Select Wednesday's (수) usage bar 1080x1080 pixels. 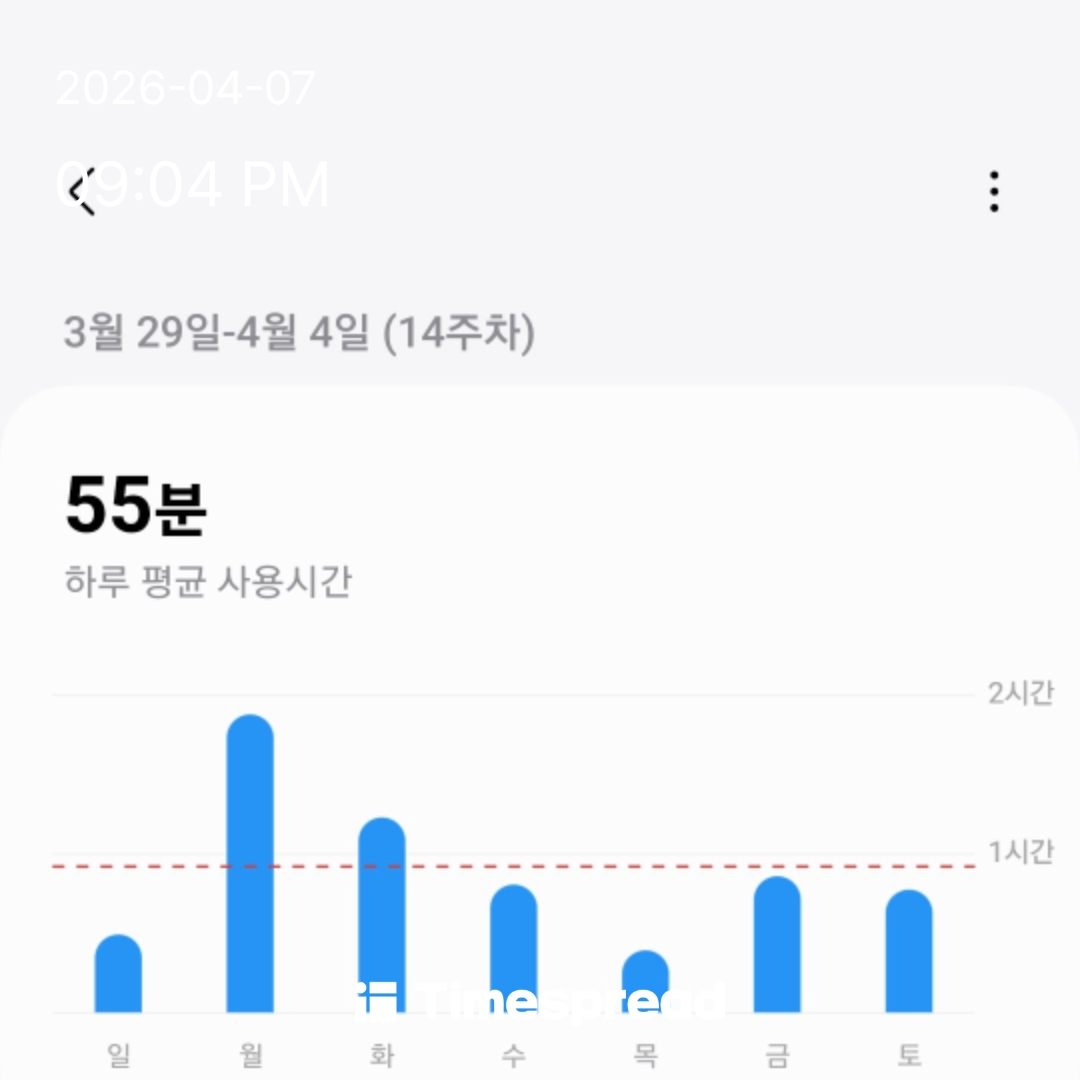pos(513,949)
